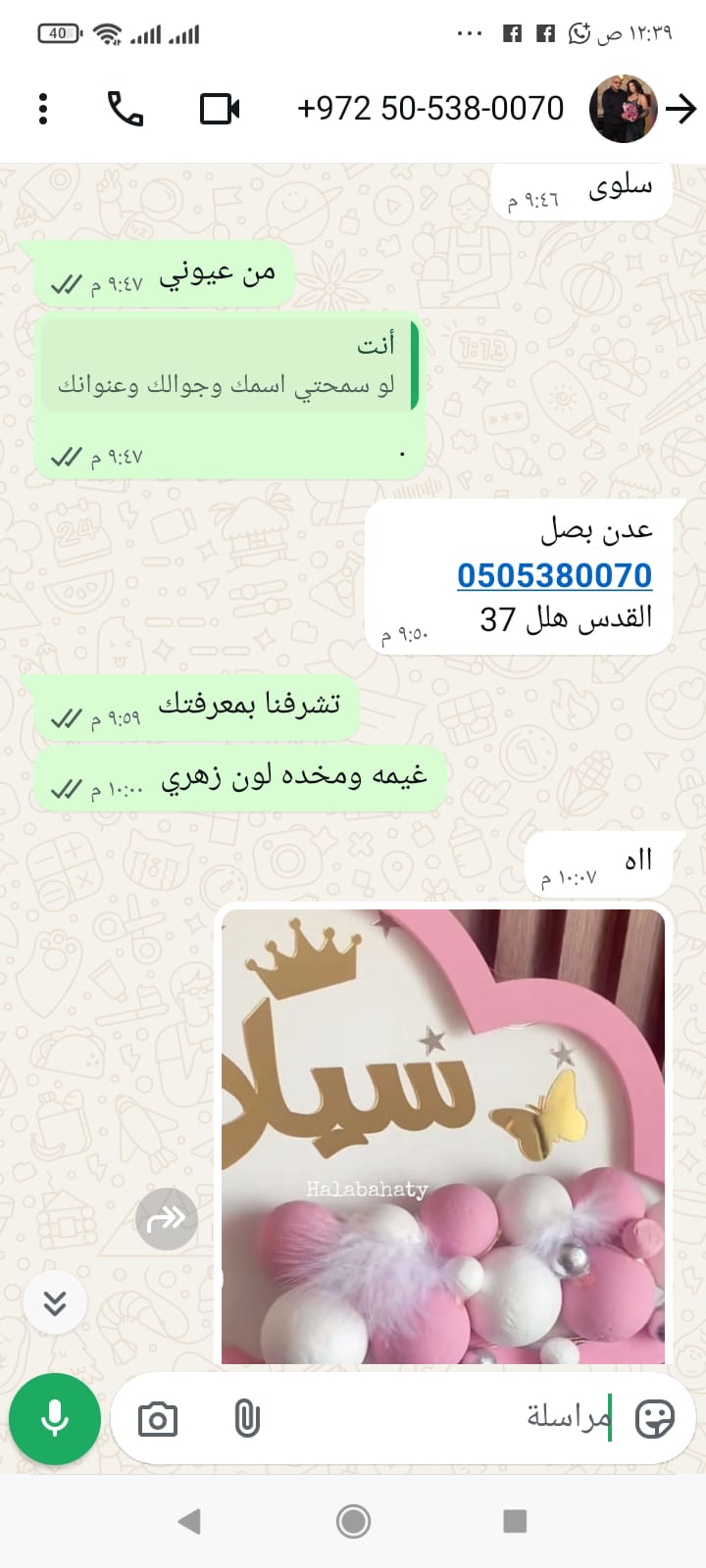Forward the received photo
706x1568 pixels.
coord(167,1219)
